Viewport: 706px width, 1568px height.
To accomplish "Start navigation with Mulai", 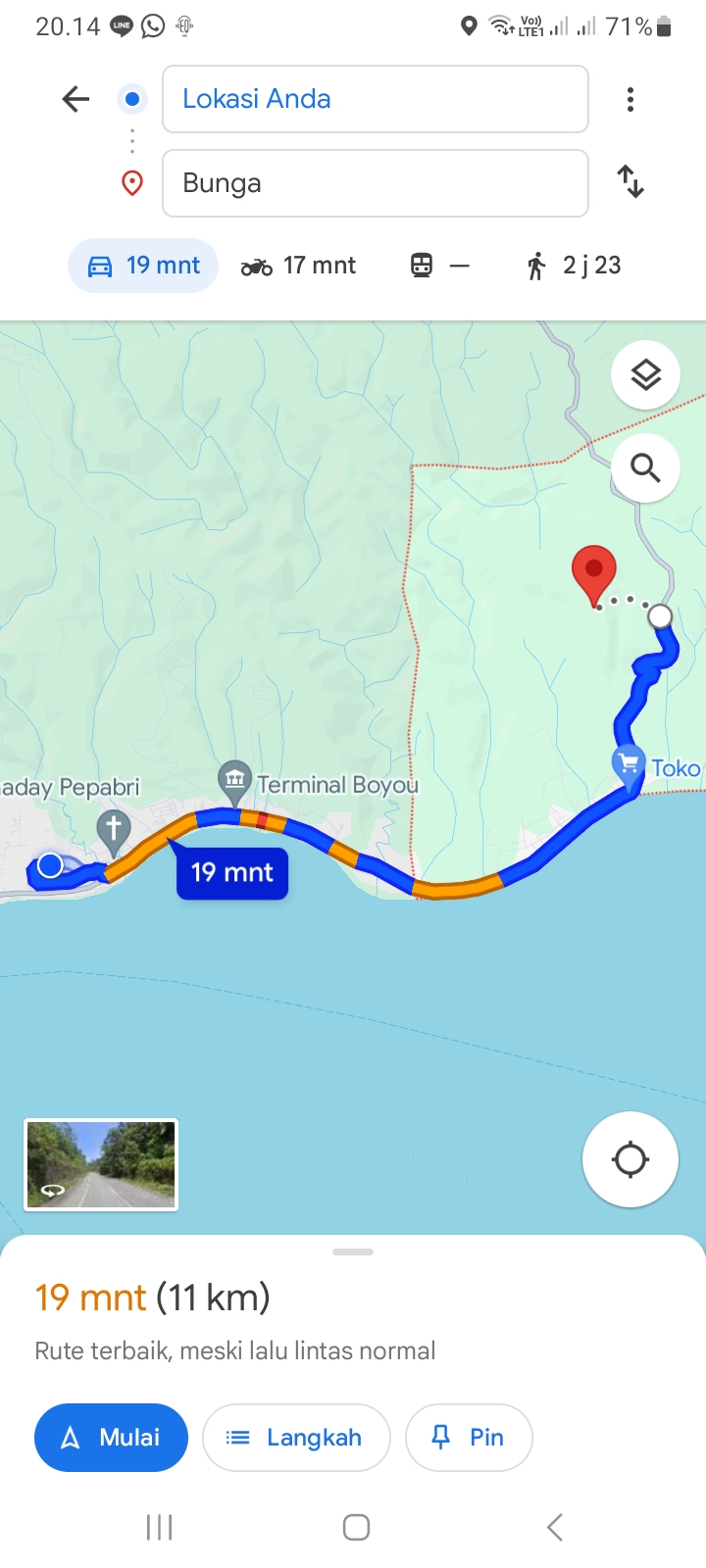I will click(111, 1438).
